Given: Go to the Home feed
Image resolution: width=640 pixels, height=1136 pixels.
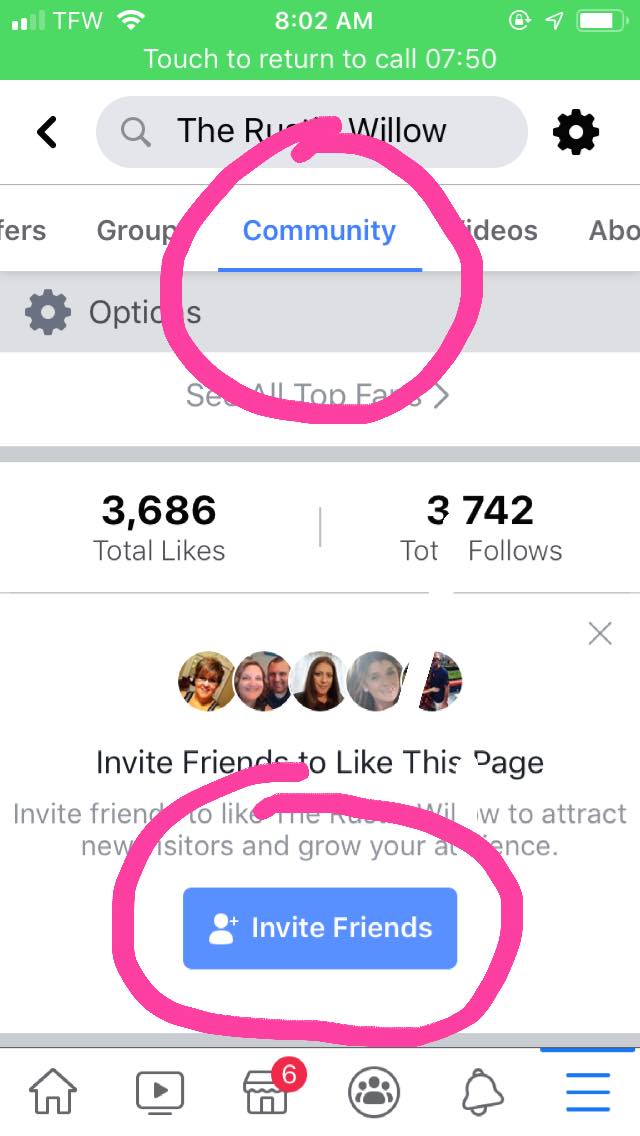Looking at the screenshot, I should tap(53, 1090).
